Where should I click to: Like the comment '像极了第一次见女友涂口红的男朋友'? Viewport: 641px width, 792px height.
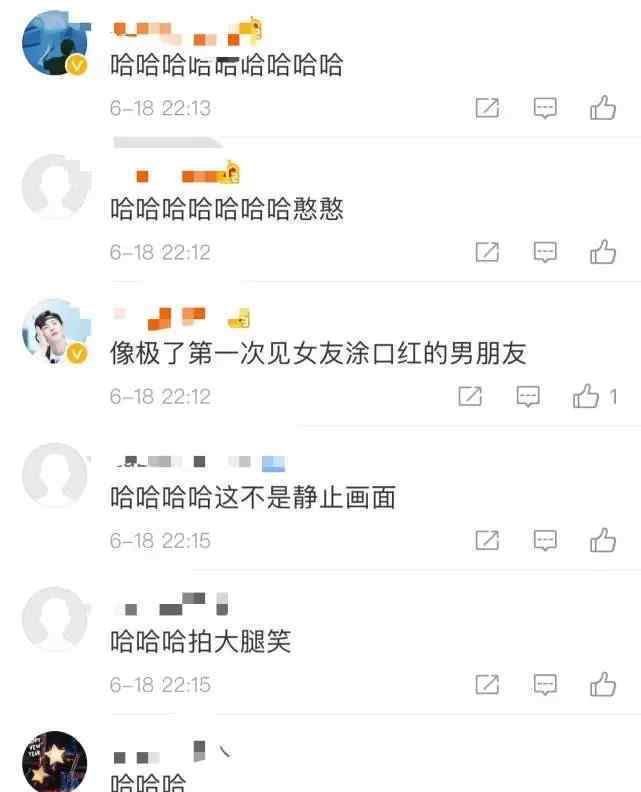(x=587, y=396)
